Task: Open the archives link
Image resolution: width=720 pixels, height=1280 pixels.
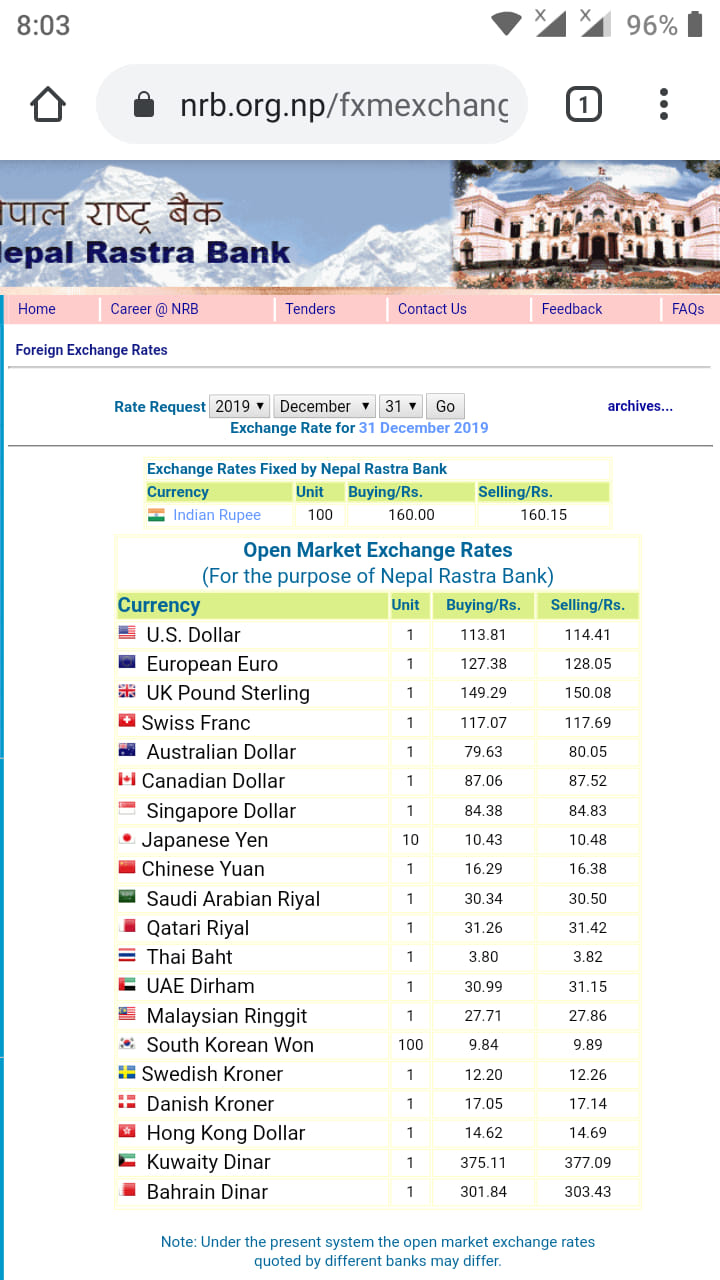Action: [x=640, y=406]
